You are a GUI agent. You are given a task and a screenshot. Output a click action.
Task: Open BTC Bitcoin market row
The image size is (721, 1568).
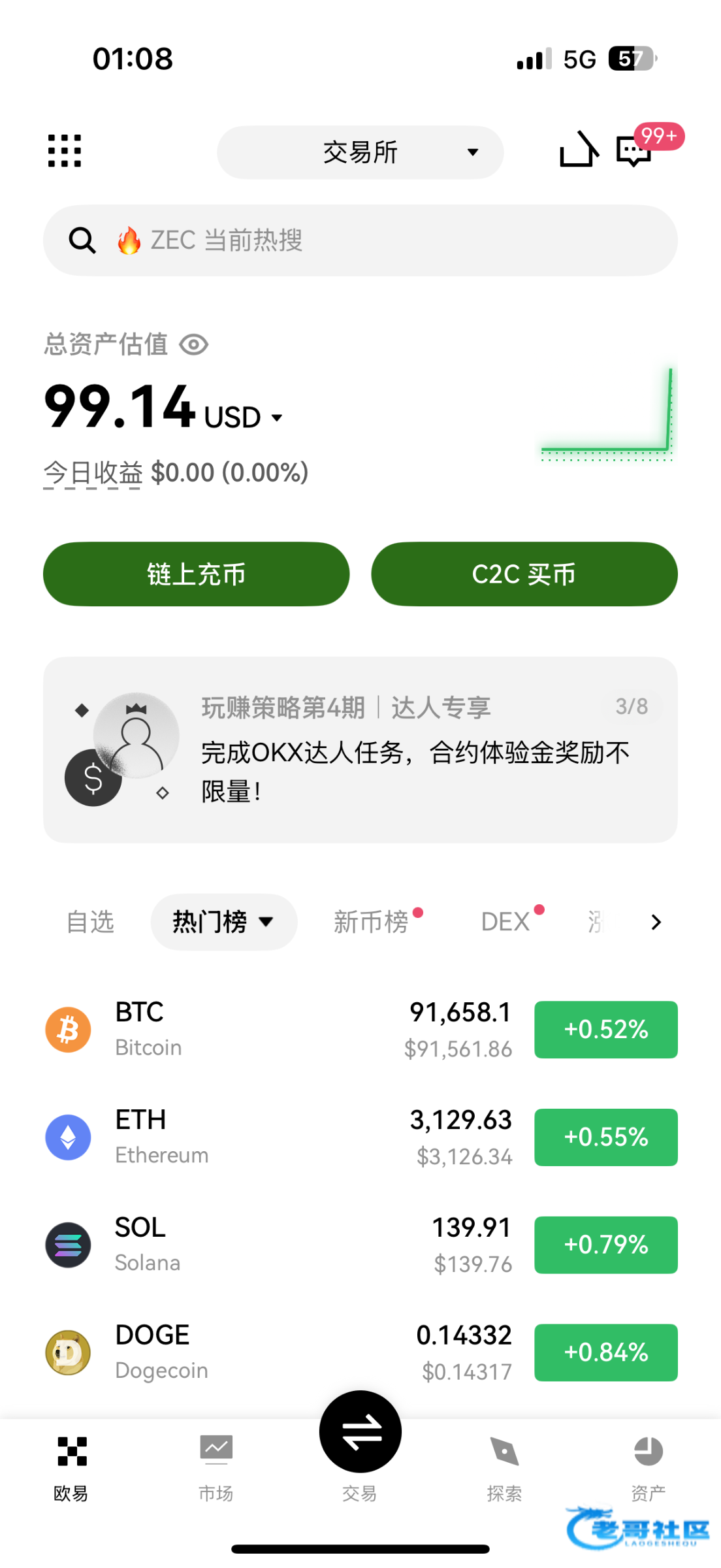click(261, 1030)
